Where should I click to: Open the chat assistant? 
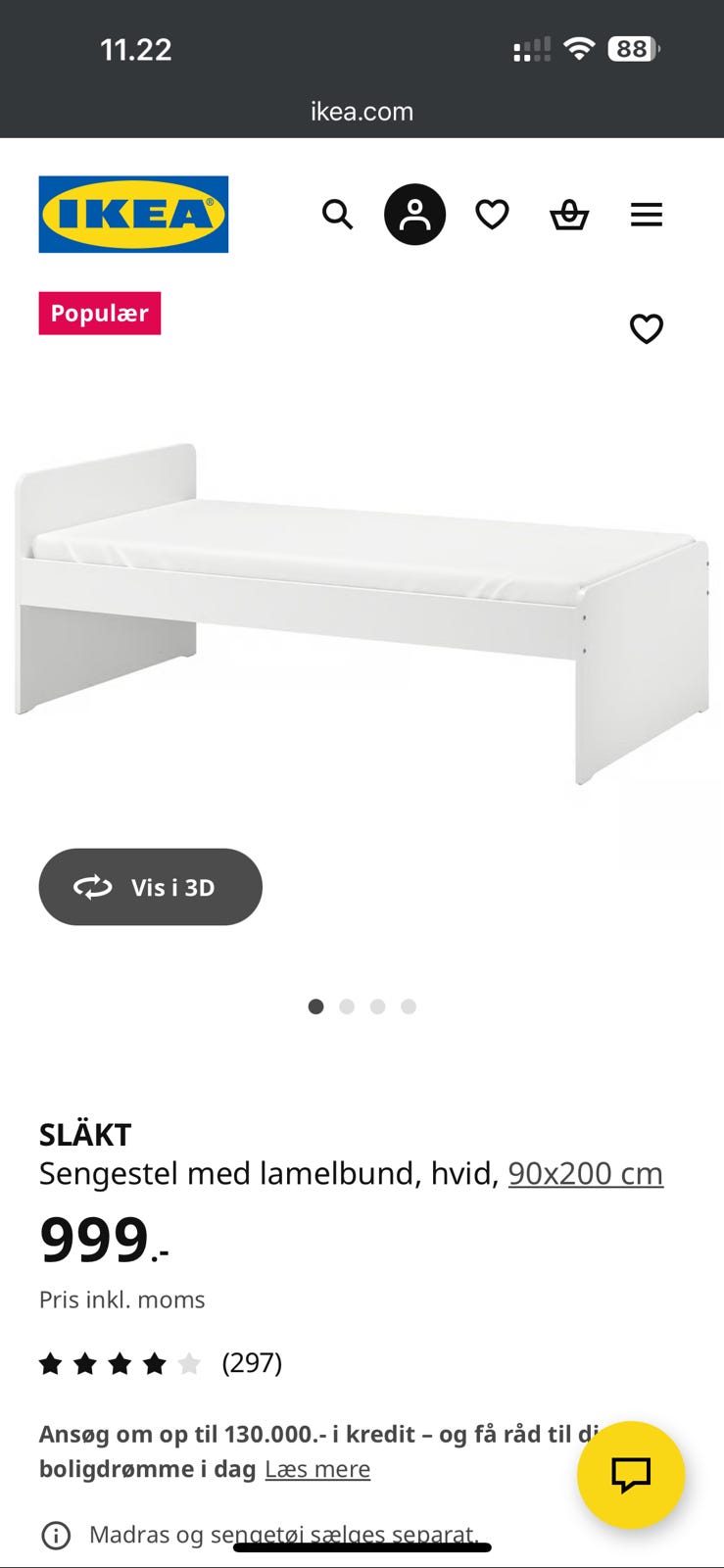coord(632,1475)
